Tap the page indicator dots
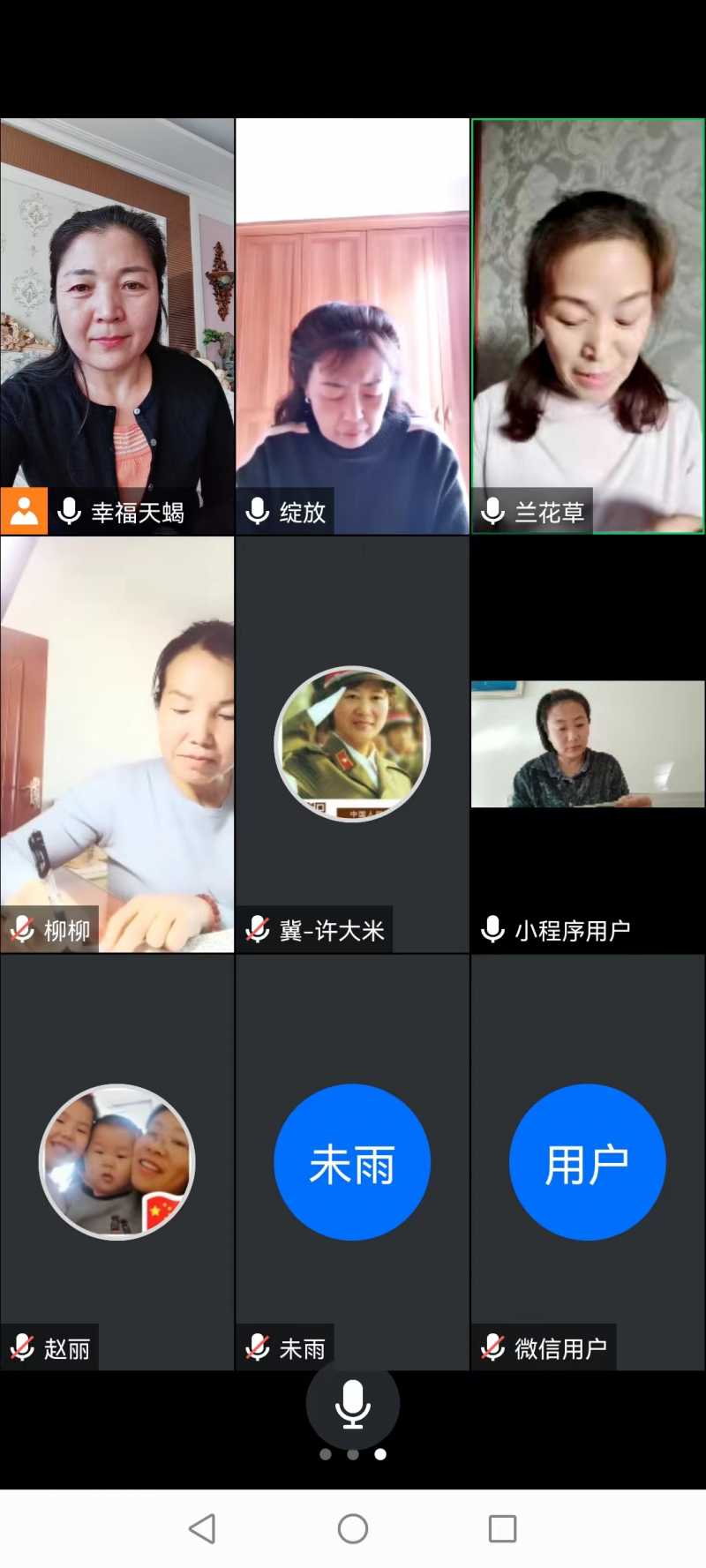 (x=352, y=1454)
